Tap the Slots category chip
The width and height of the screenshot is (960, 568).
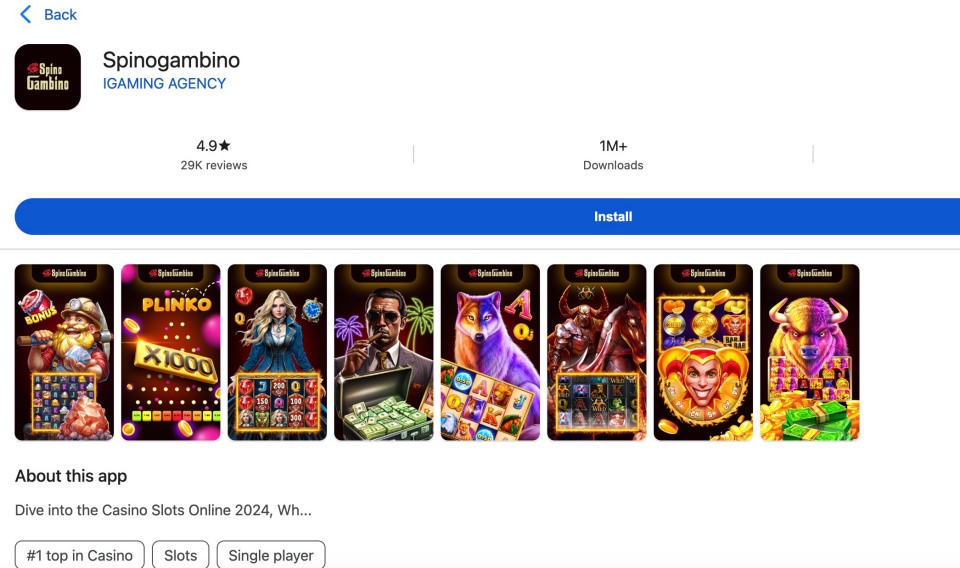point(181,555)
